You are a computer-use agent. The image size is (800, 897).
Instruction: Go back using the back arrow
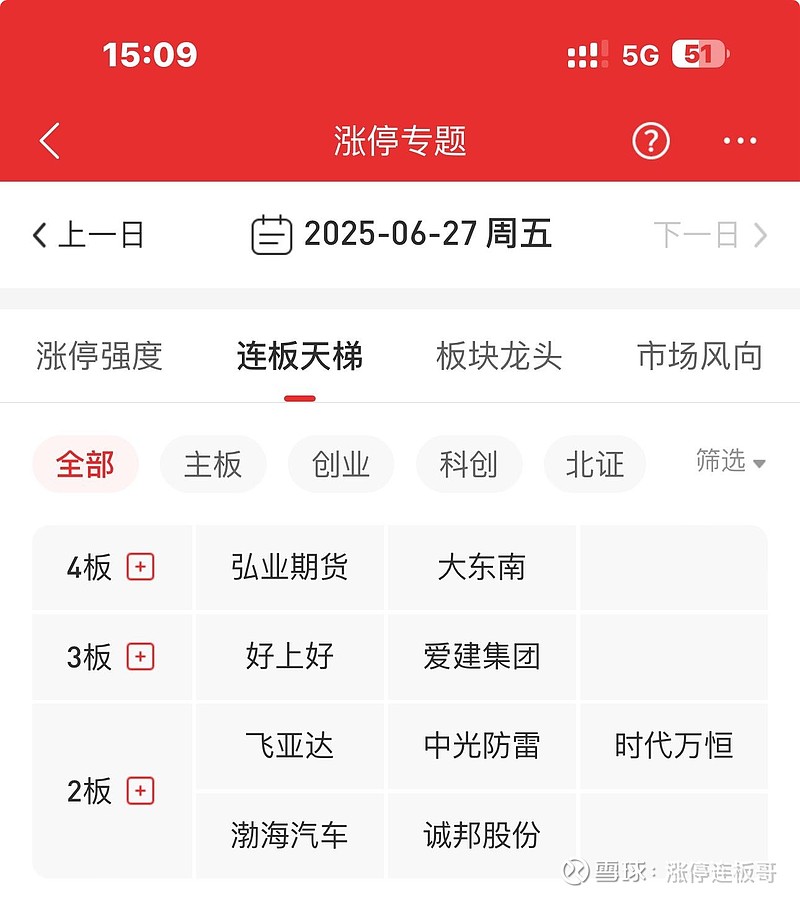pos(48,141)
